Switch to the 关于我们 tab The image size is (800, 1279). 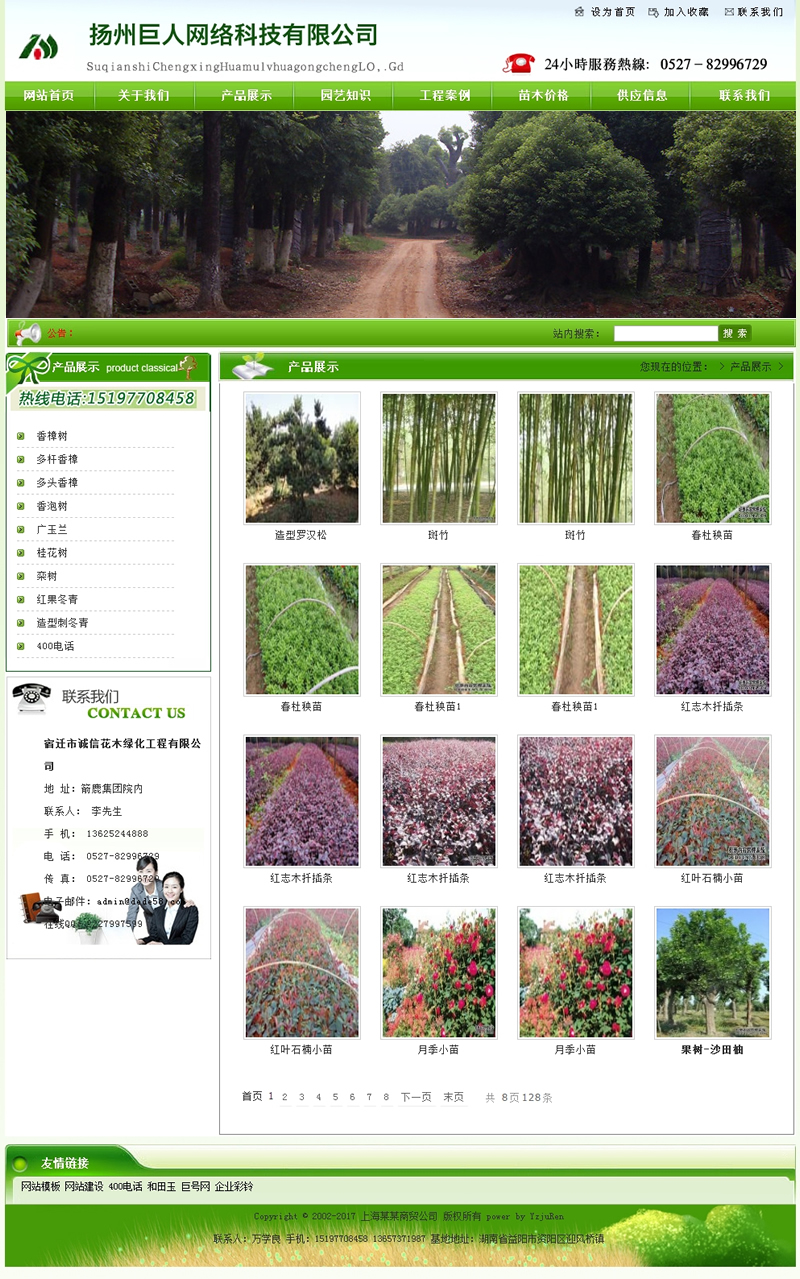(144, 96)
